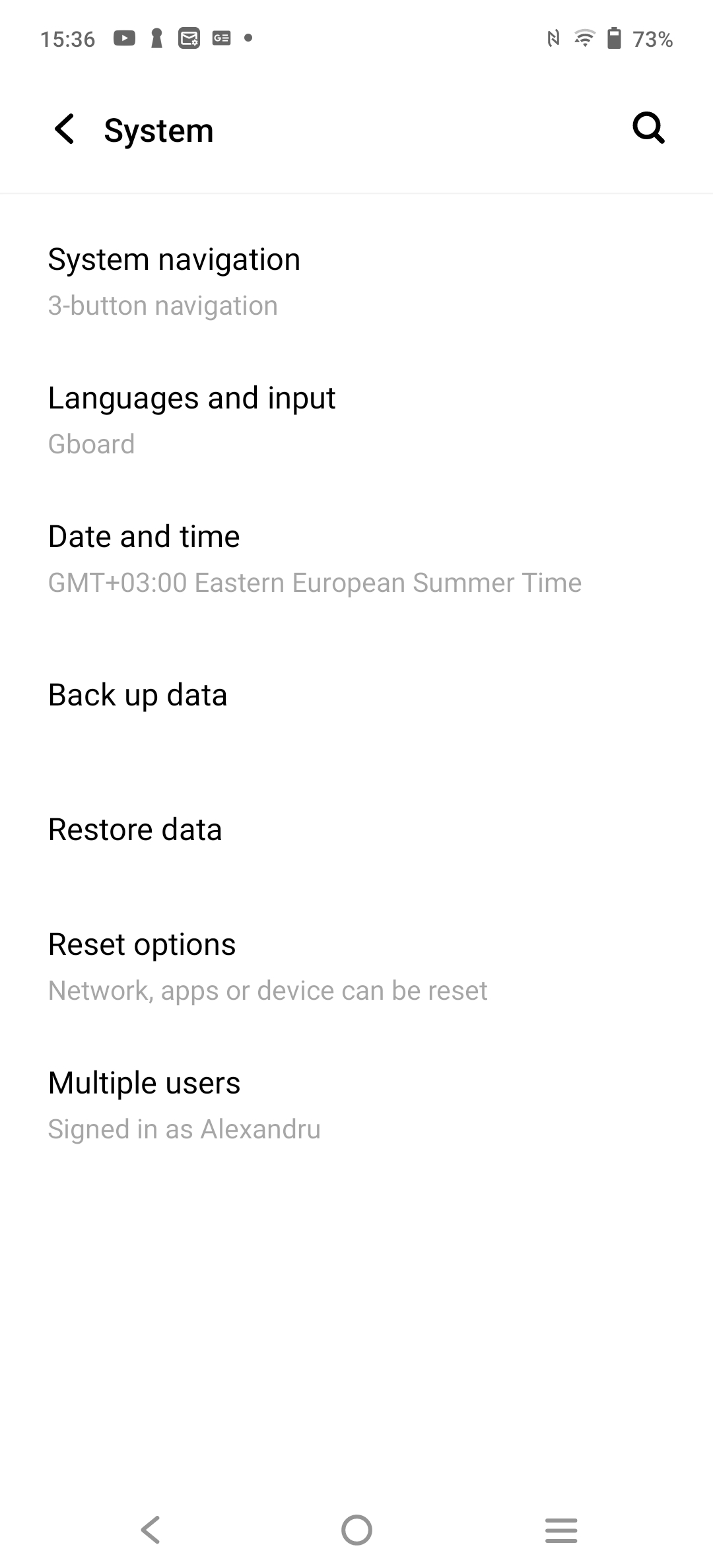Open the settings search icon

648,128
